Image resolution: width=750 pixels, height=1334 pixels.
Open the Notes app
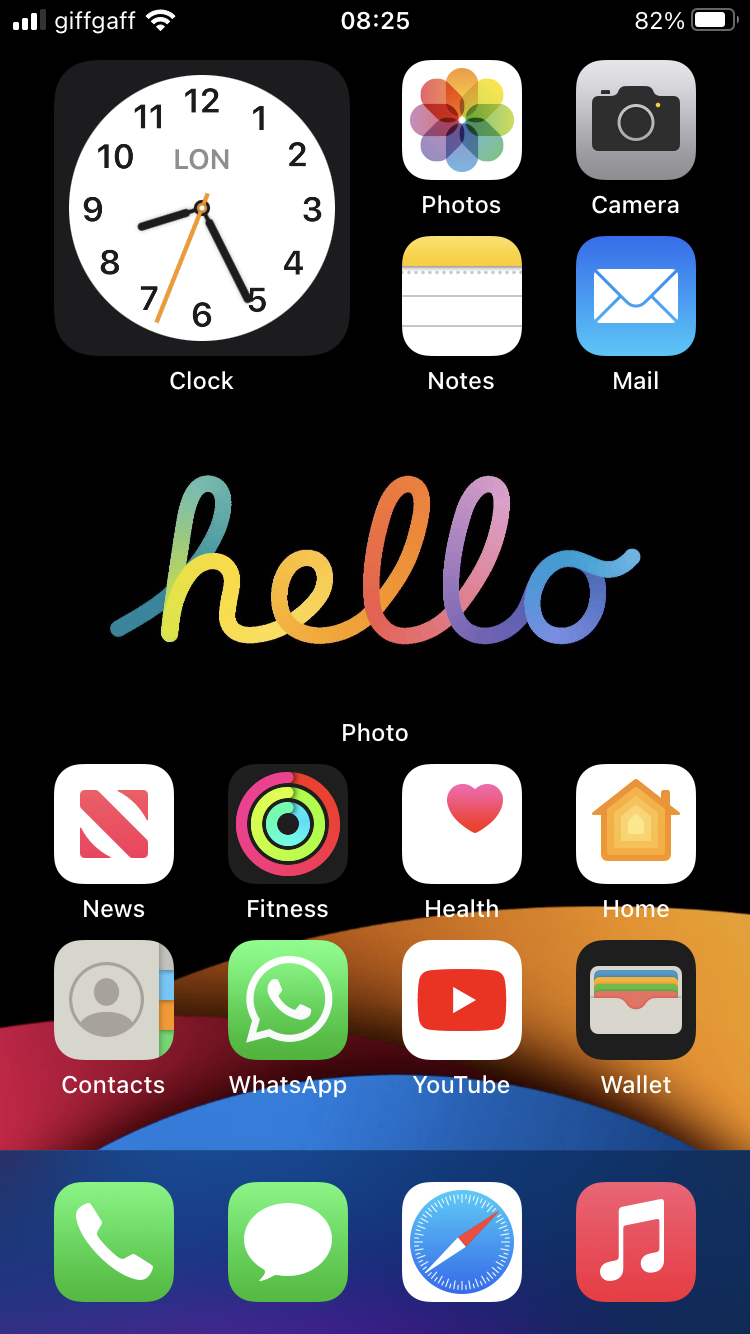pyautogui.click(x=461, y=296)
